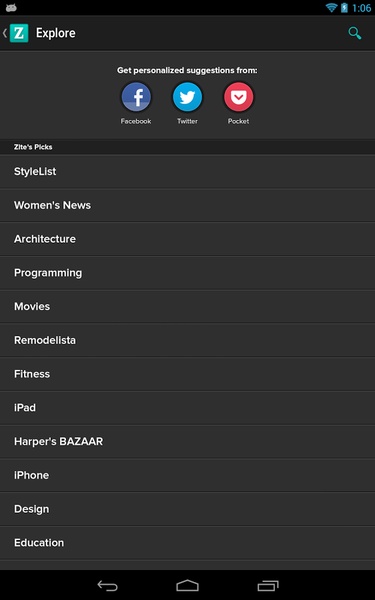Connect Twitter for personalized suggestions
The width and height of the screenshot is (375, 600).
pos(187,97)
